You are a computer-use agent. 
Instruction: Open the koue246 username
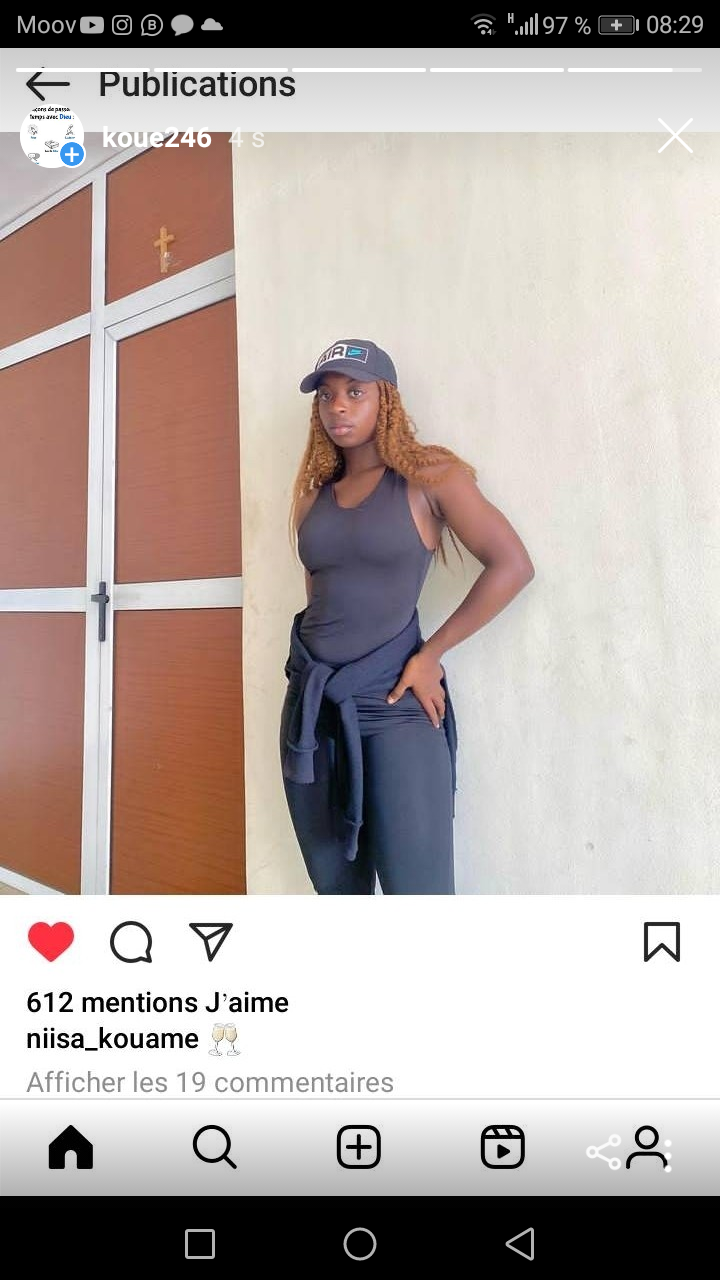pyautogui.click(x=157, y=138)
